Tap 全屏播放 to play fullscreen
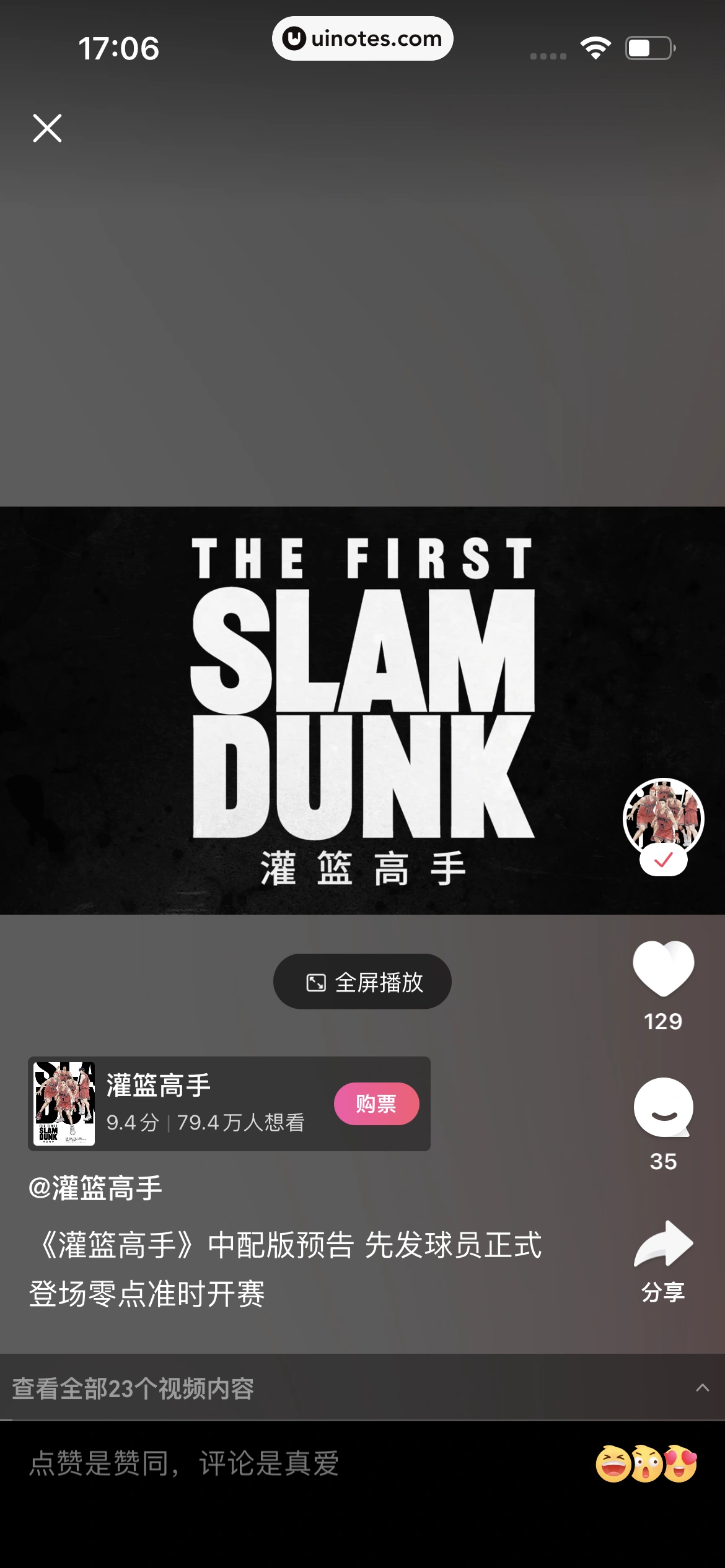This screenshot has height=1568, width=725. [362, 982]
